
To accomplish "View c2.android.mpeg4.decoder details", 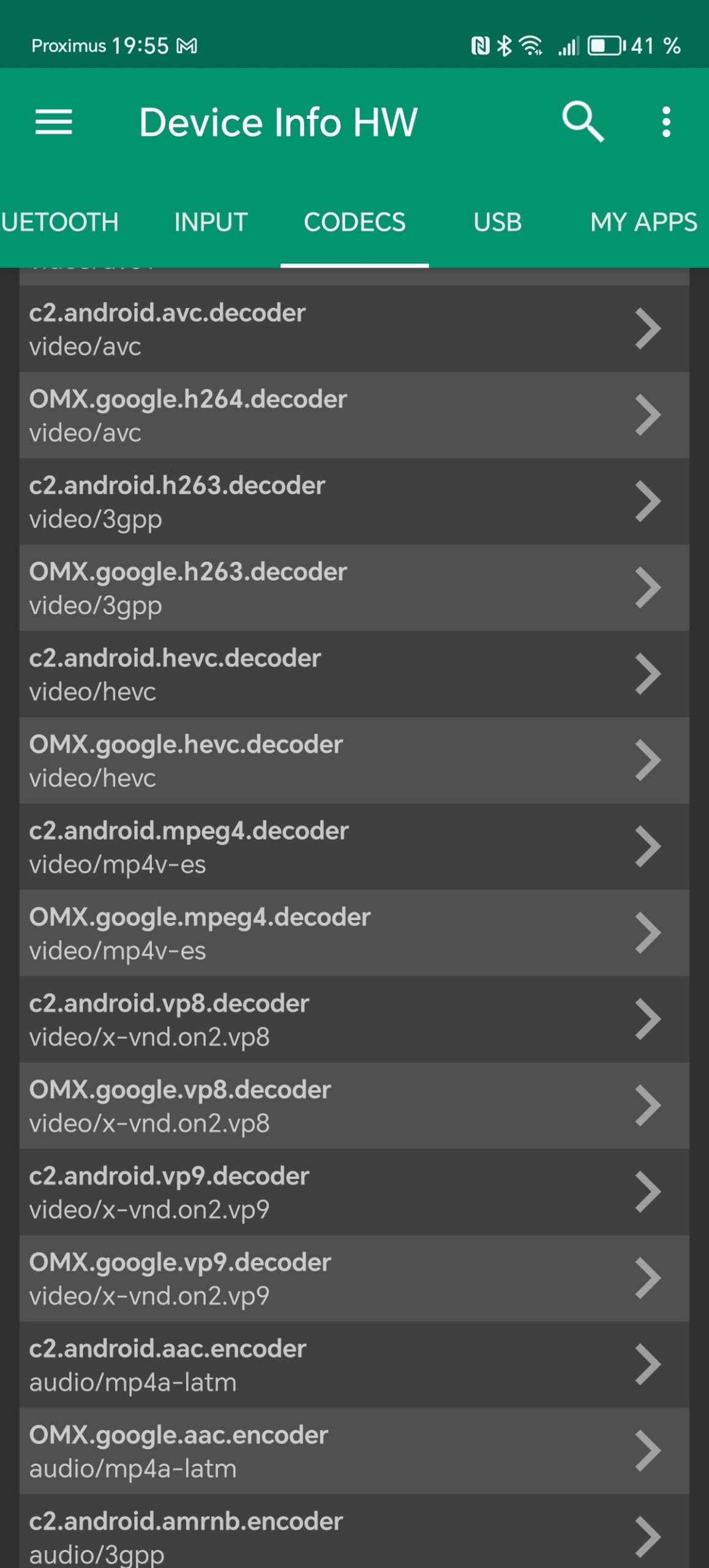I will tap(354, 847).
